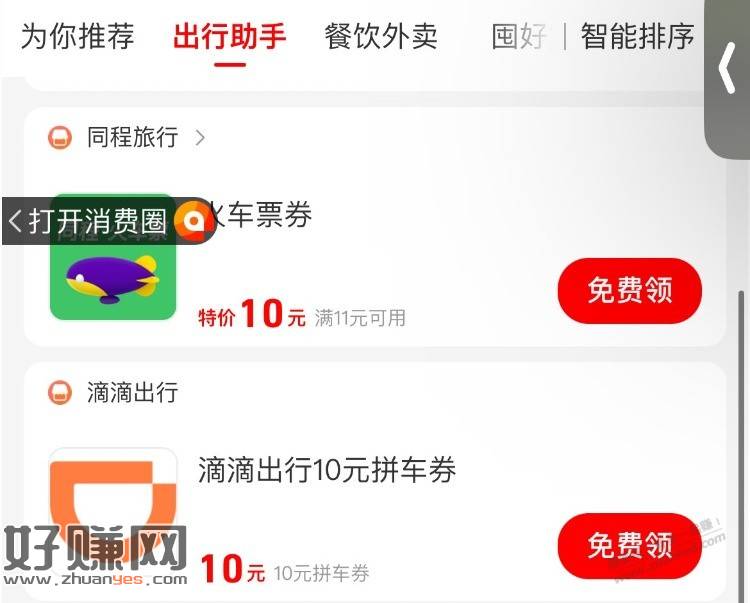The width and height of the screenshot is (750, 603).
Task: Open the 滴滴出行10元拼车券 coupon card
Action: (327, 470)
